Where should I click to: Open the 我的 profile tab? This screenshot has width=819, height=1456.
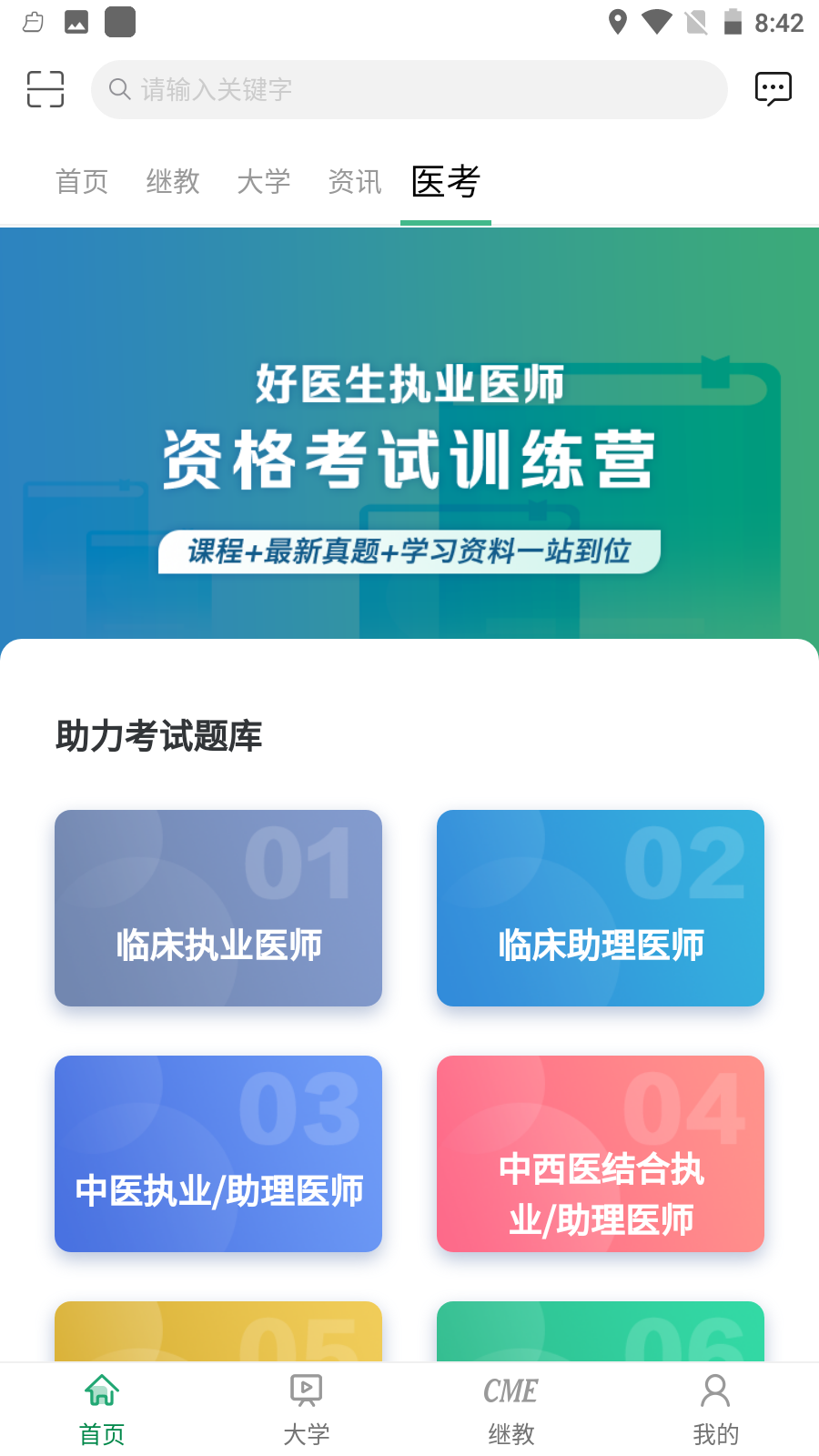coord(716,1409)
